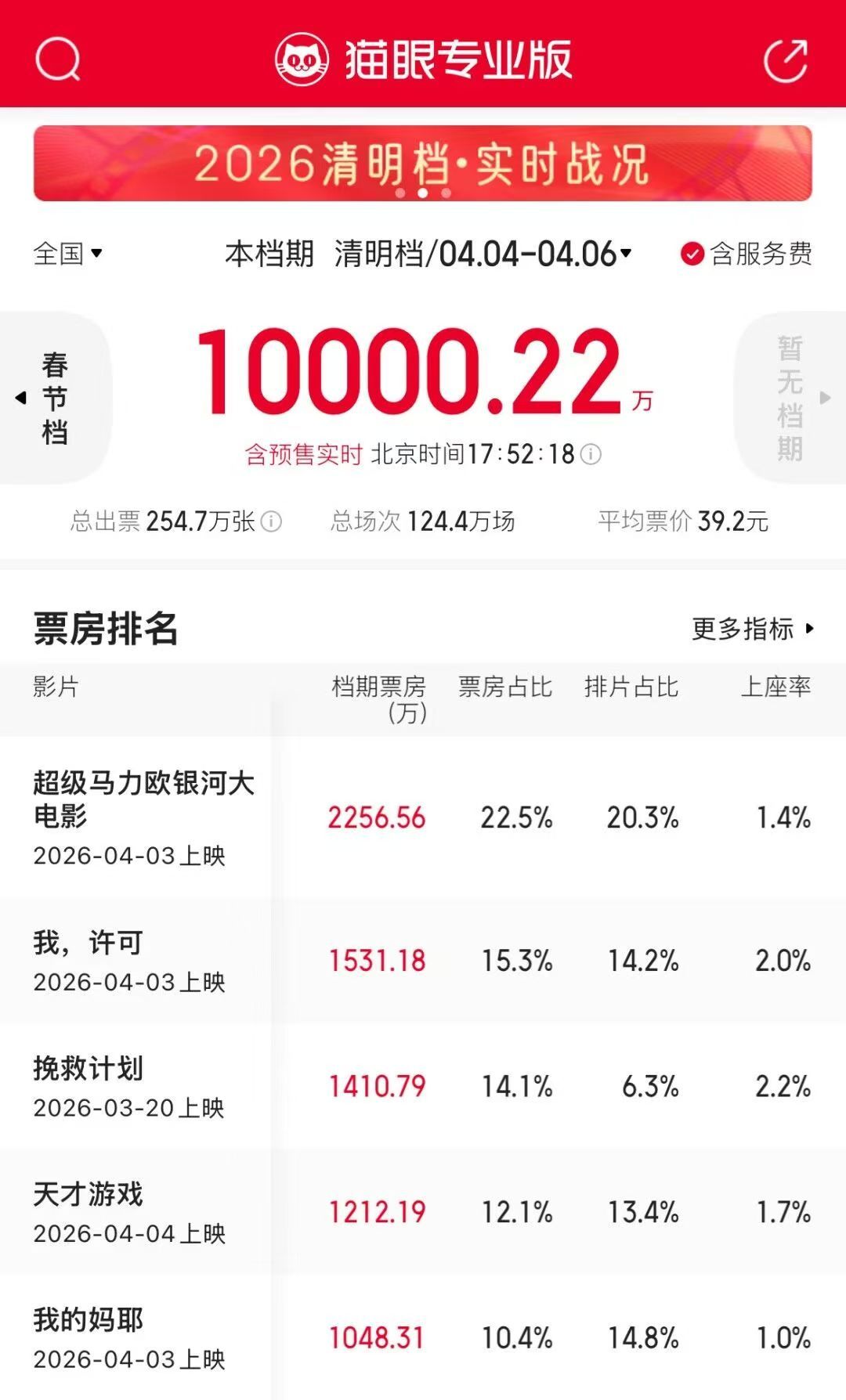Switch to the previous 春节档 period
Viewport: 846px width, 1400px height.
click(53, 398)
